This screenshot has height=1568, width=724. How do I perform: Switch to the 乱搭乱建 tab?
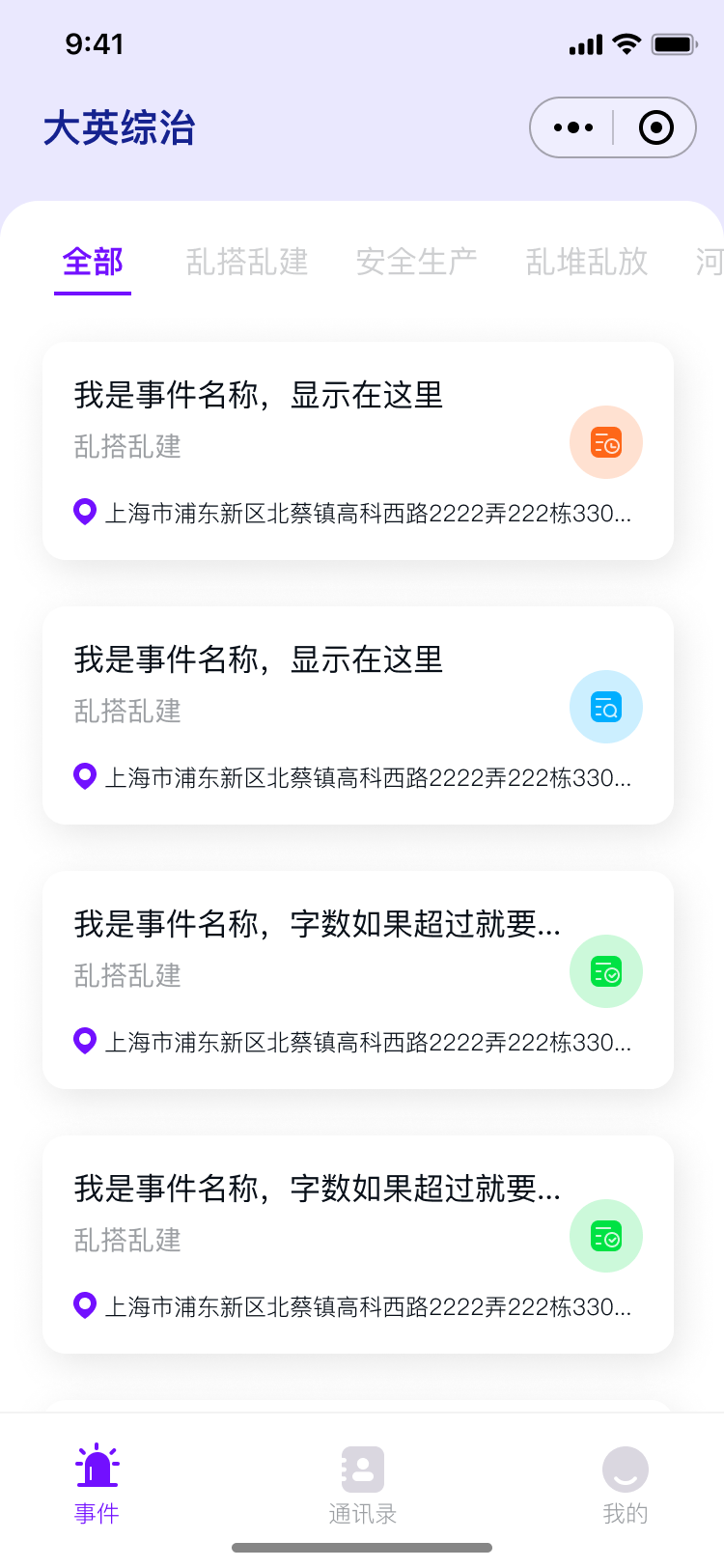[x=247, y=262]
